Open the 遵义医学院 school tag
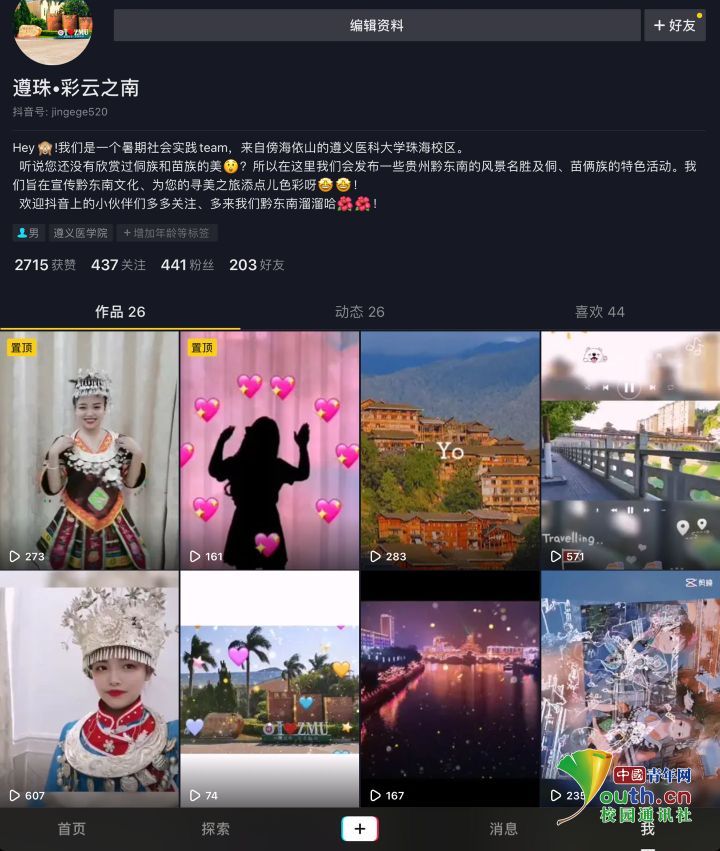The image size is (720, 851). [80, 233]
